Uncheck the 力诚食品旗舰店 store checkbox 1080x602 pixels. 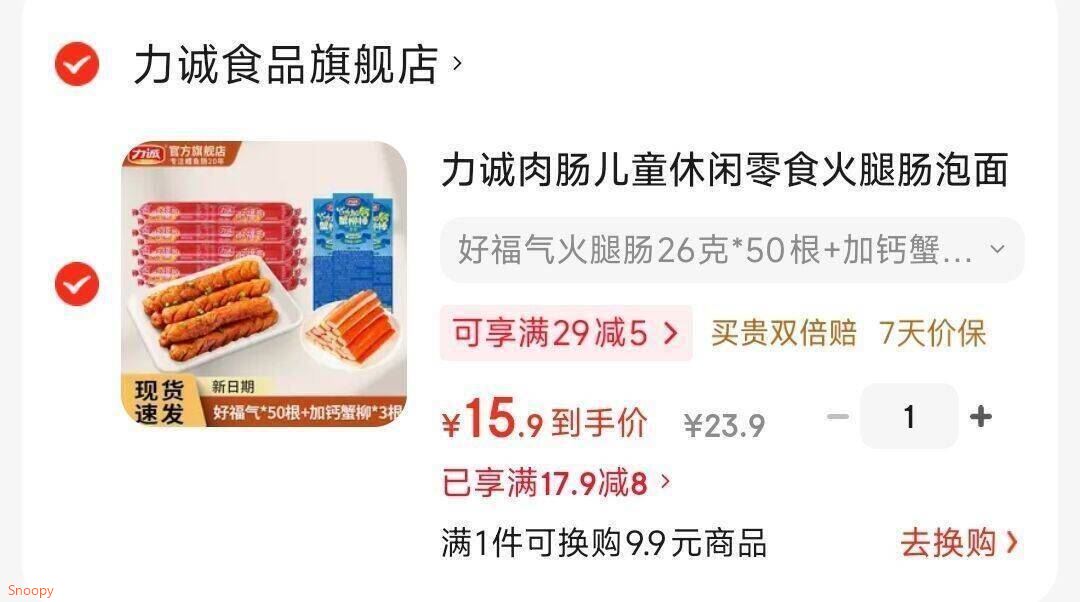(76, 64)
